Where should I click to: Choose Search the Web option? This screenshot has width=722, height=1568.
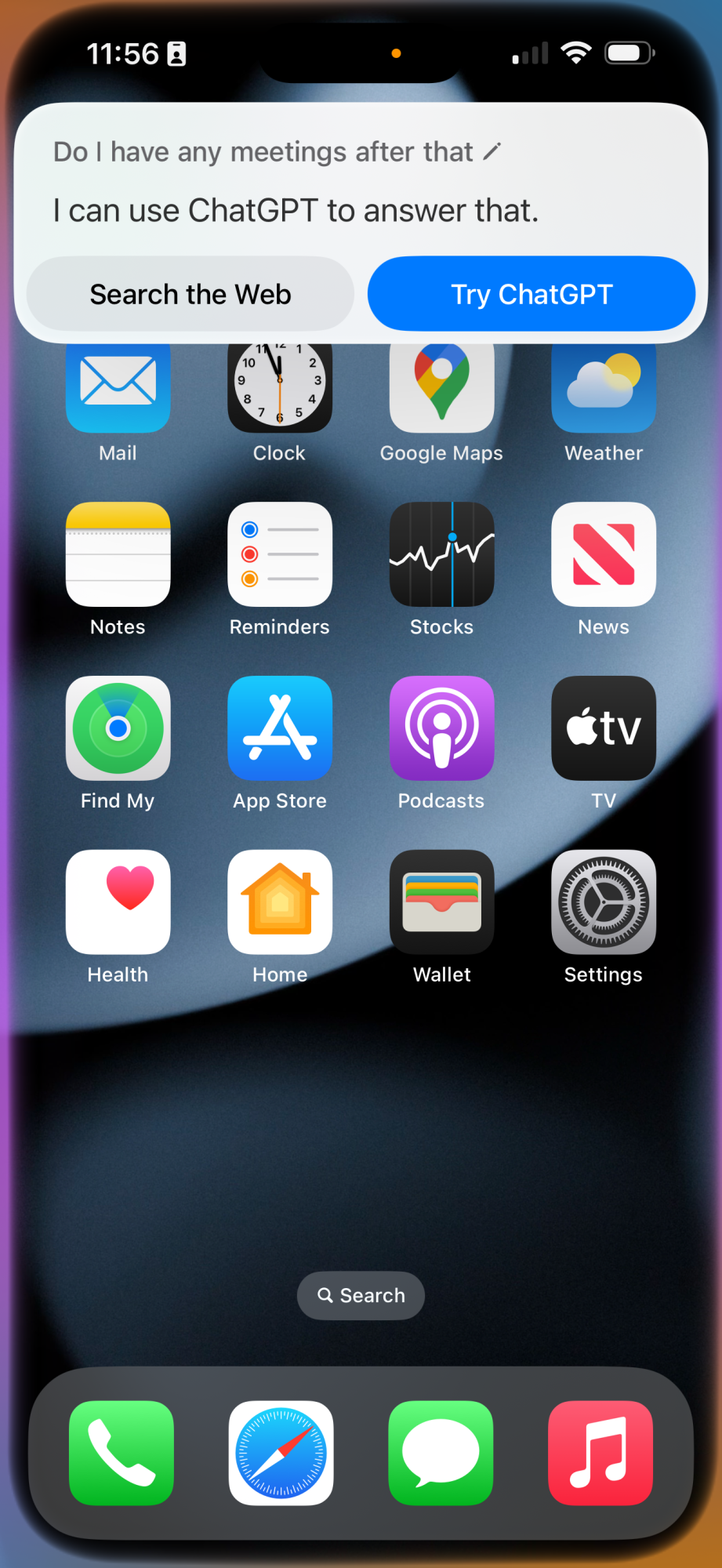click(190, 294)
